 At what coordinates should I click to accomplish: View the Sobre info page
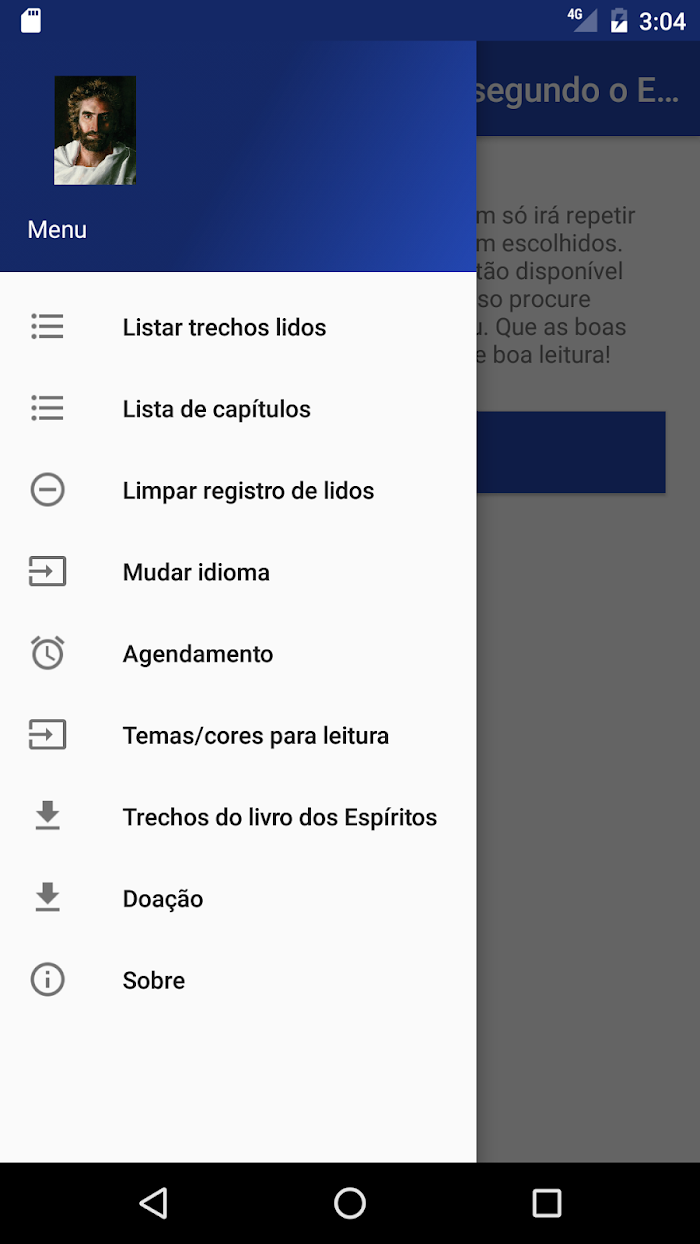coord(238,981)
